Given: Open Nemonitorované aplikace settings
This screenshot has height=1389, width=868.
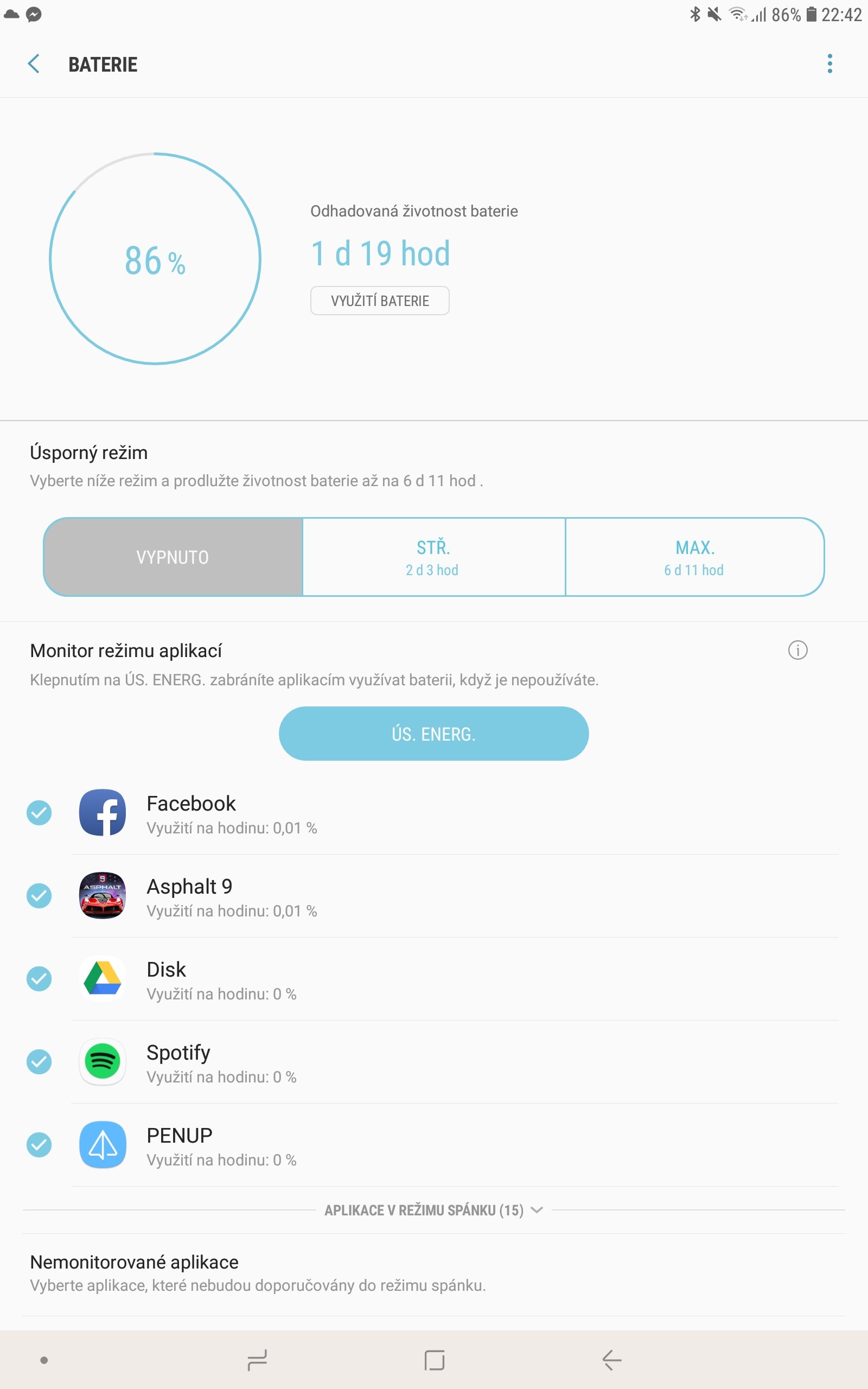Looking at the screenshot, I should (x=433, y=1274).
